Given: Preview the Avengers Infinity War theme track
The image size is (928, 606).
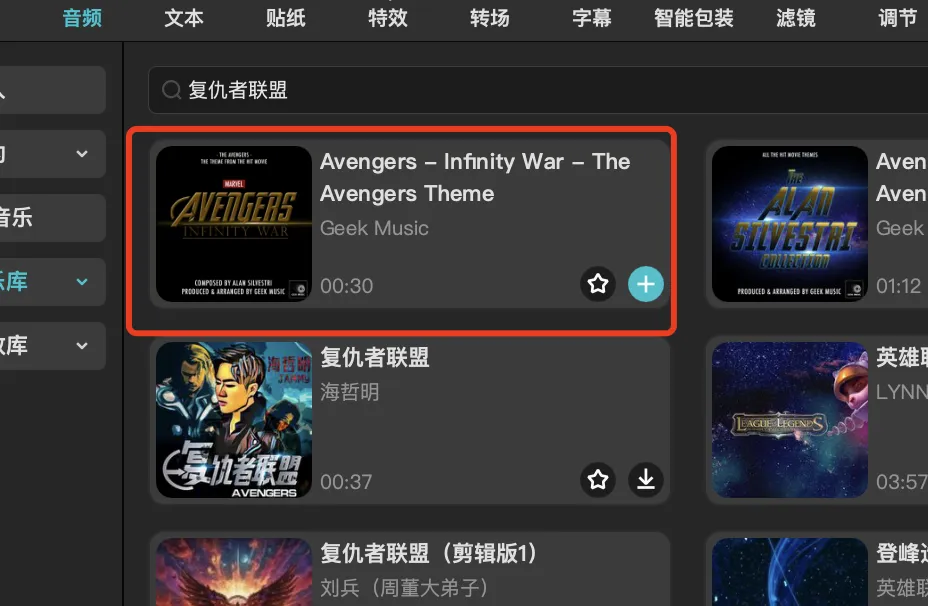Looking at the screenshot, I should pyautogui.click(x=234, y=224).
